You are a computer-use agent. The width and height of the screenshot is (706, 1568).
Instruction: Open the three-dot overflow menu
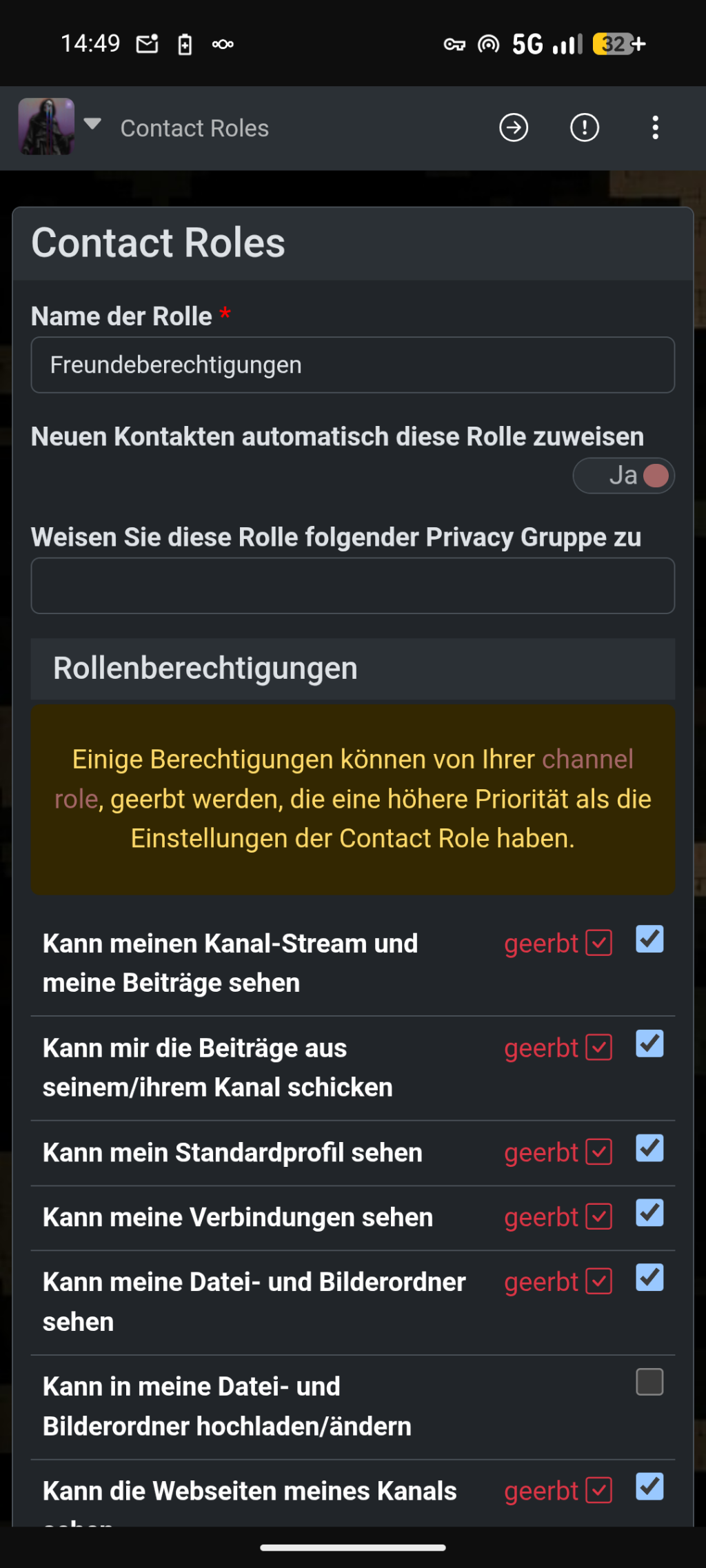655,128
